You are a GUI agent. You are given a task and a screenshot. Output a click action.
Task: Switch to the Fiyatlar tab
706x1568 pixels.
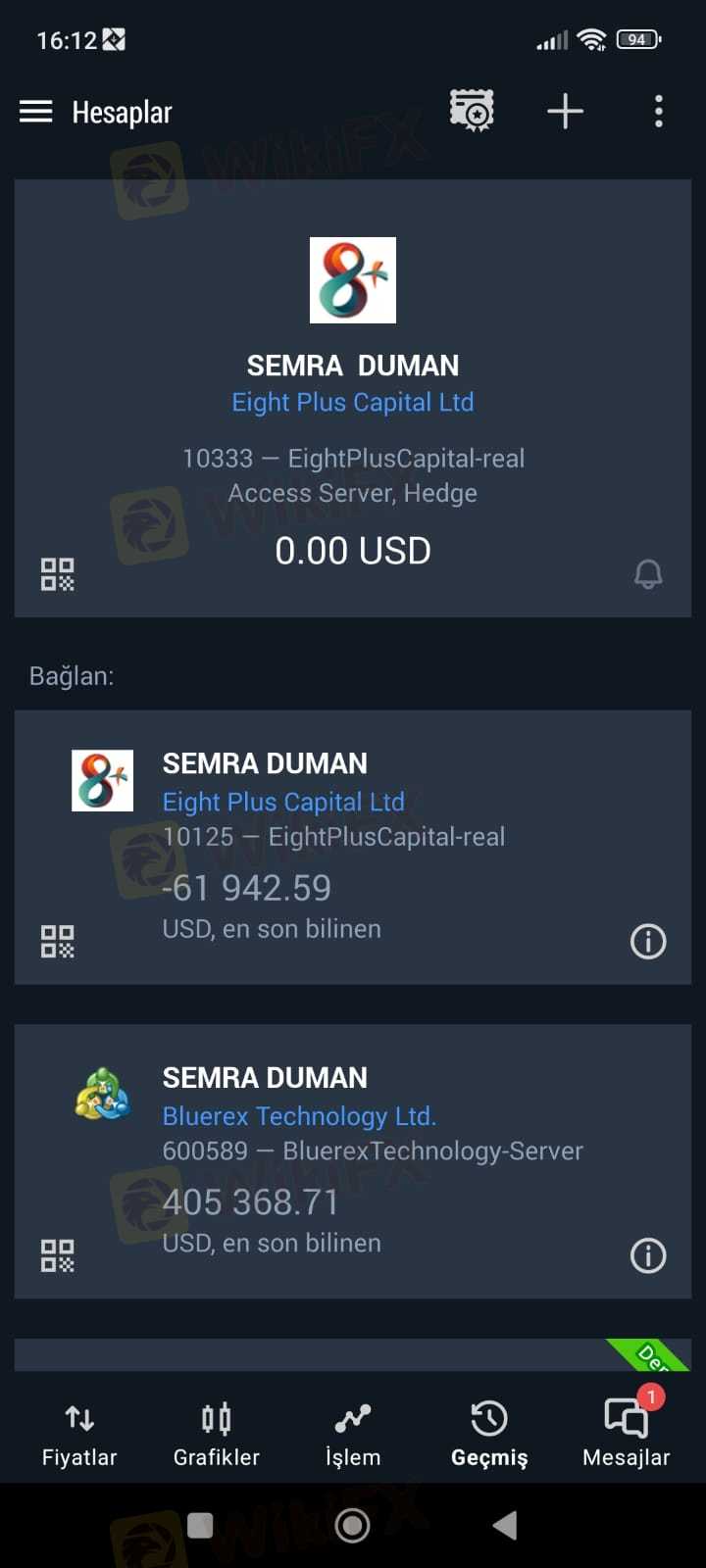tap(79, 1434)
